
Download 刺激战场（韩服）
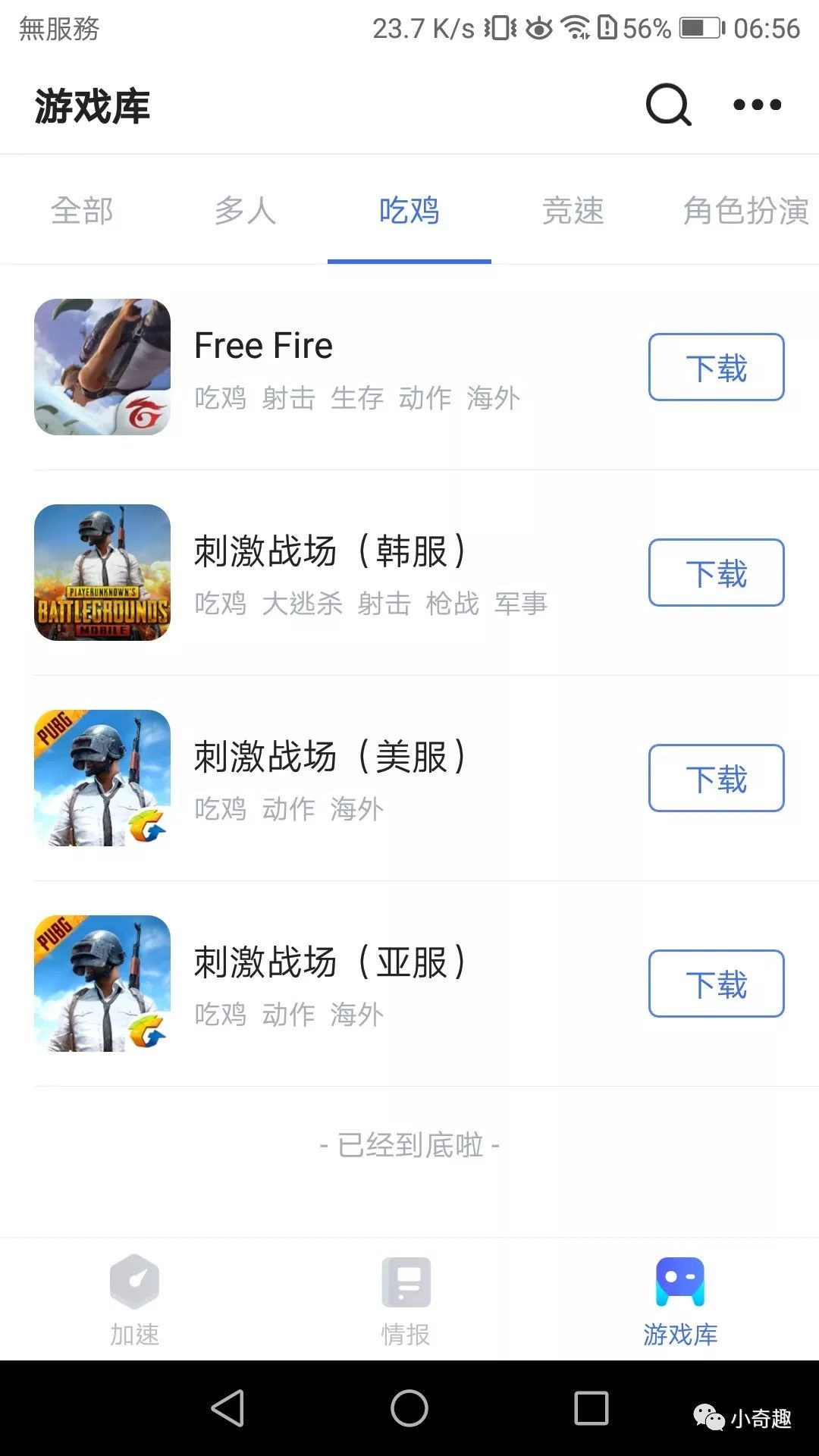tap(715, 573)
